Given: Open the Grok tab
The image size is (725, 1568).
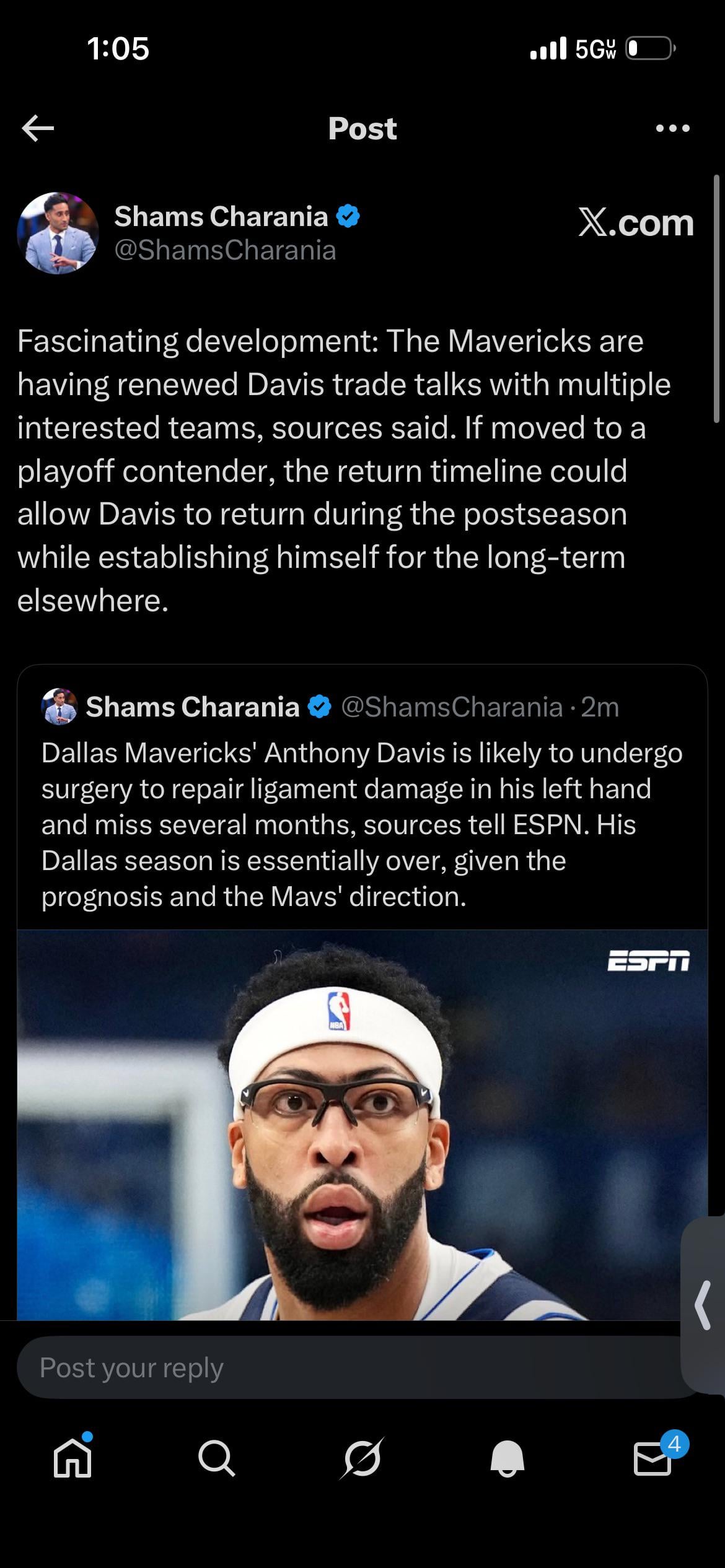Looking at the screenshot, I should tap(362, 1458).
